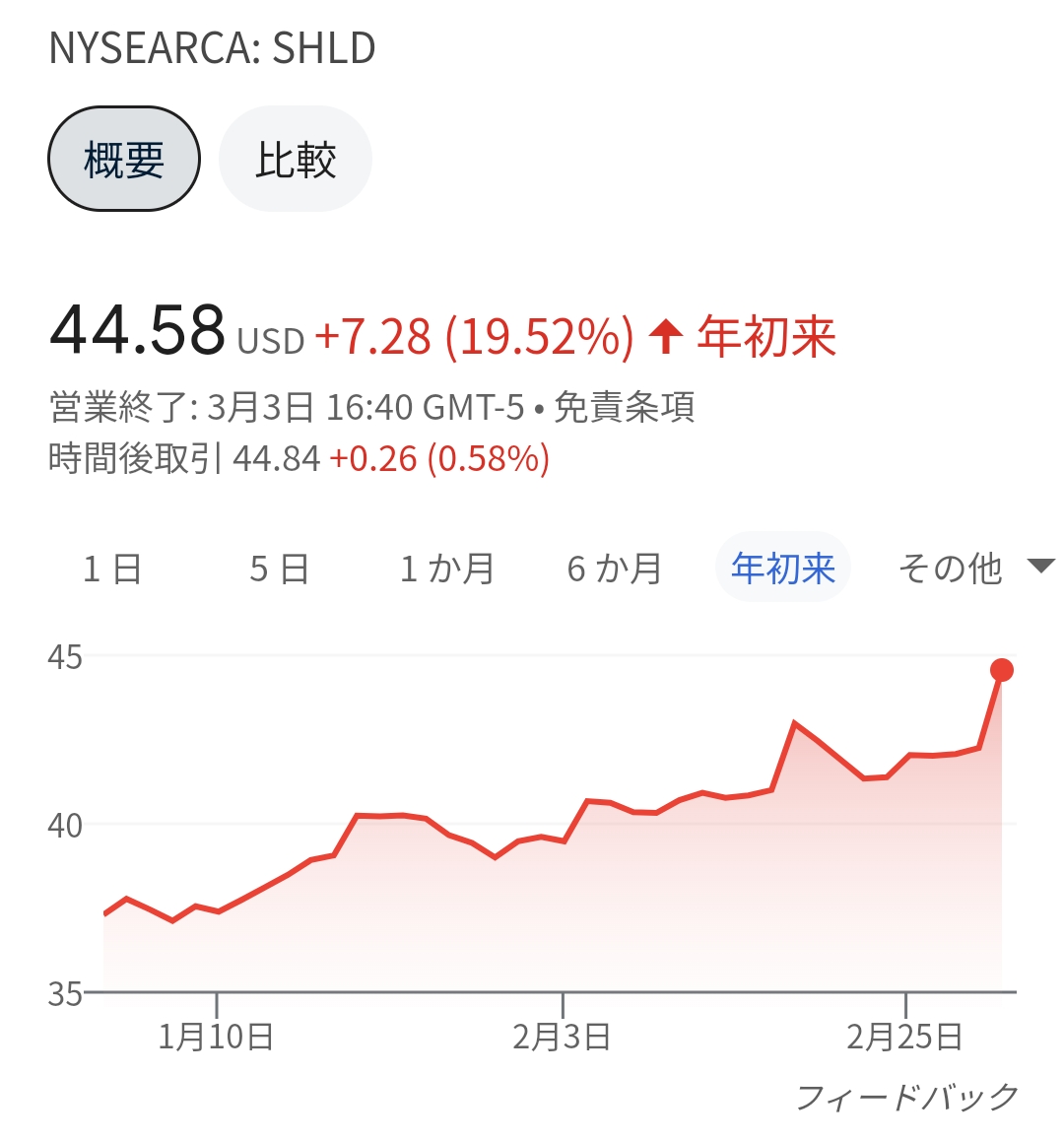
Task: Show the 1日 chart range
Action: [x=113, y=569]
